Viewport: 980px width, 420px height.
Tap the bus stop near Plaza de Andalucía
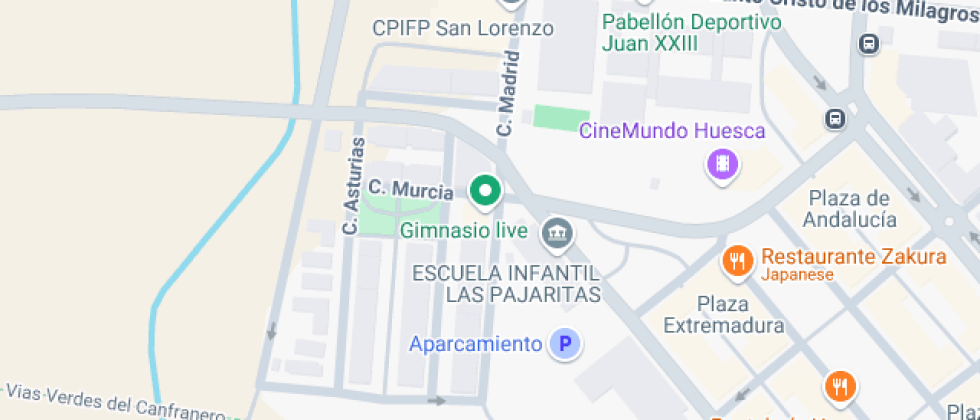(835, 118)
